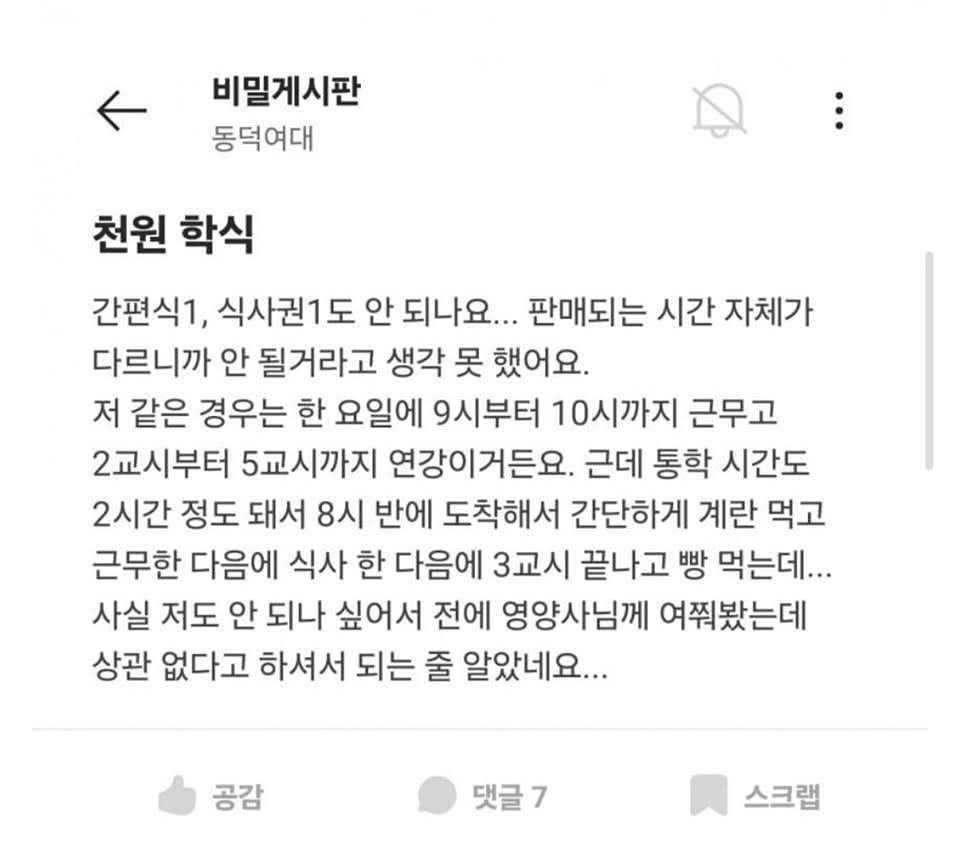Open the three-dot overflow menu

839,110
